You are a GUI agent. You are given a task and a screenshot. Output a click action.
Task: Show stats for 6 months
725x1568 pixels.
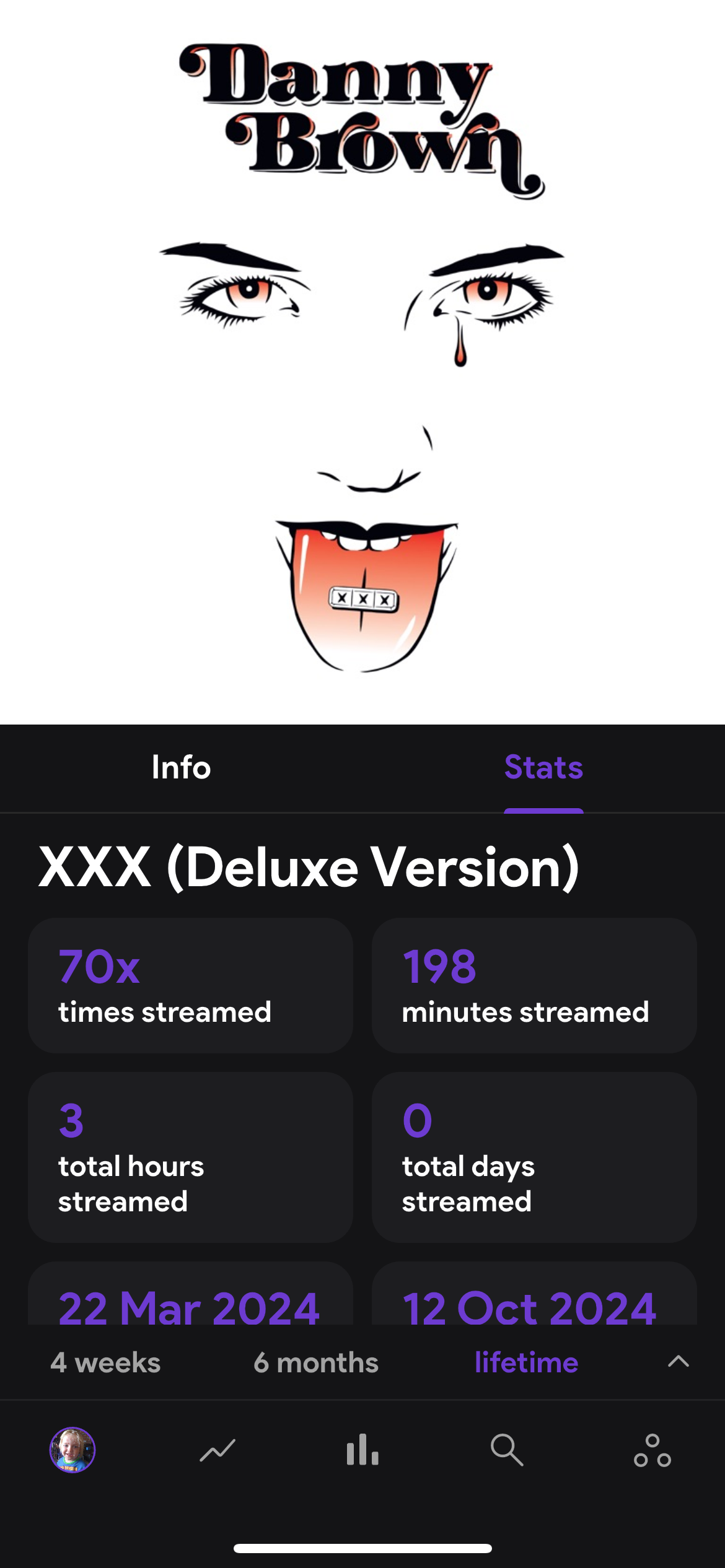(x=315, y=1363)
